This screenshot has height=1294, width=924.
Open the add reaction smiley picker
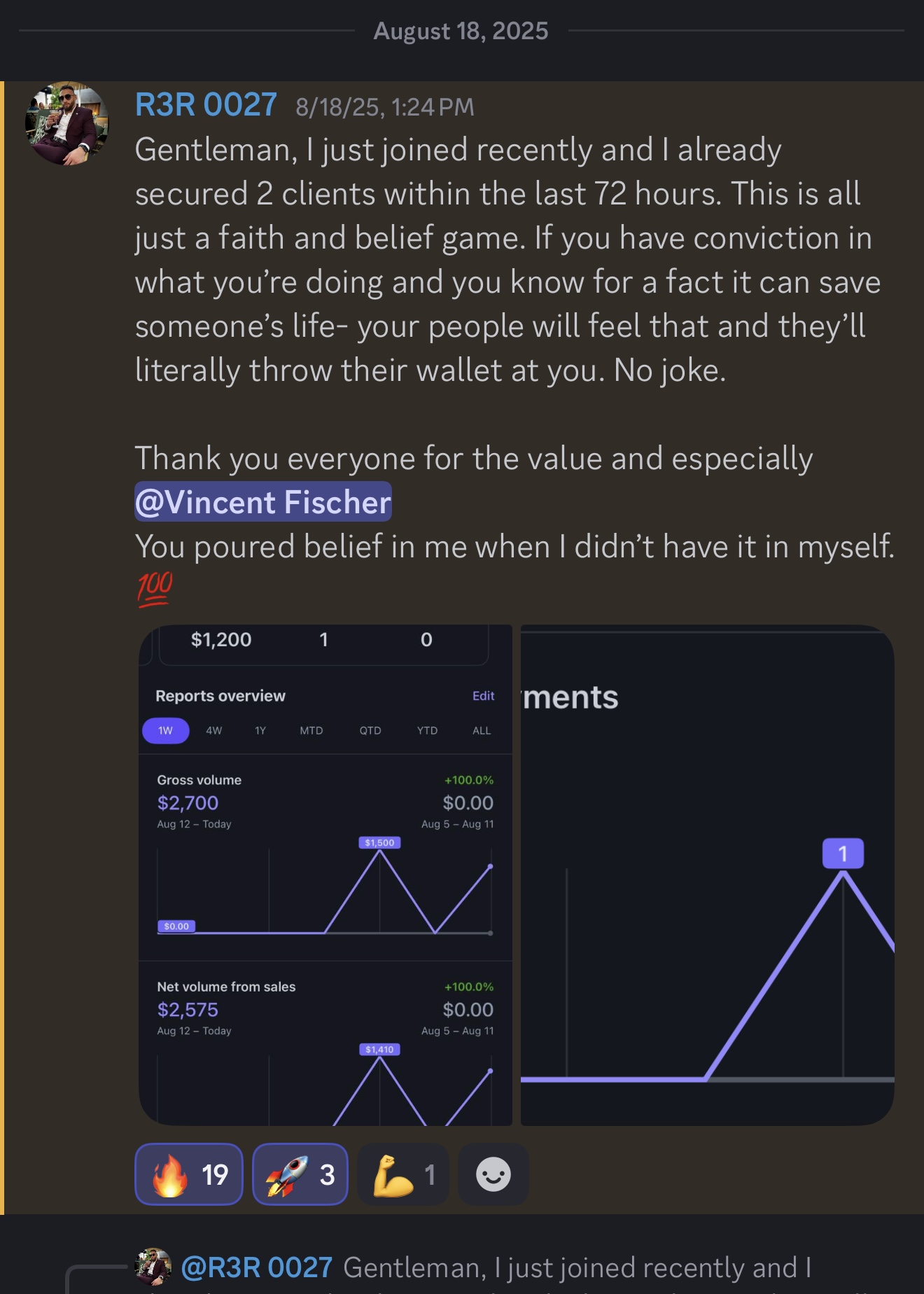point(493,1174)
